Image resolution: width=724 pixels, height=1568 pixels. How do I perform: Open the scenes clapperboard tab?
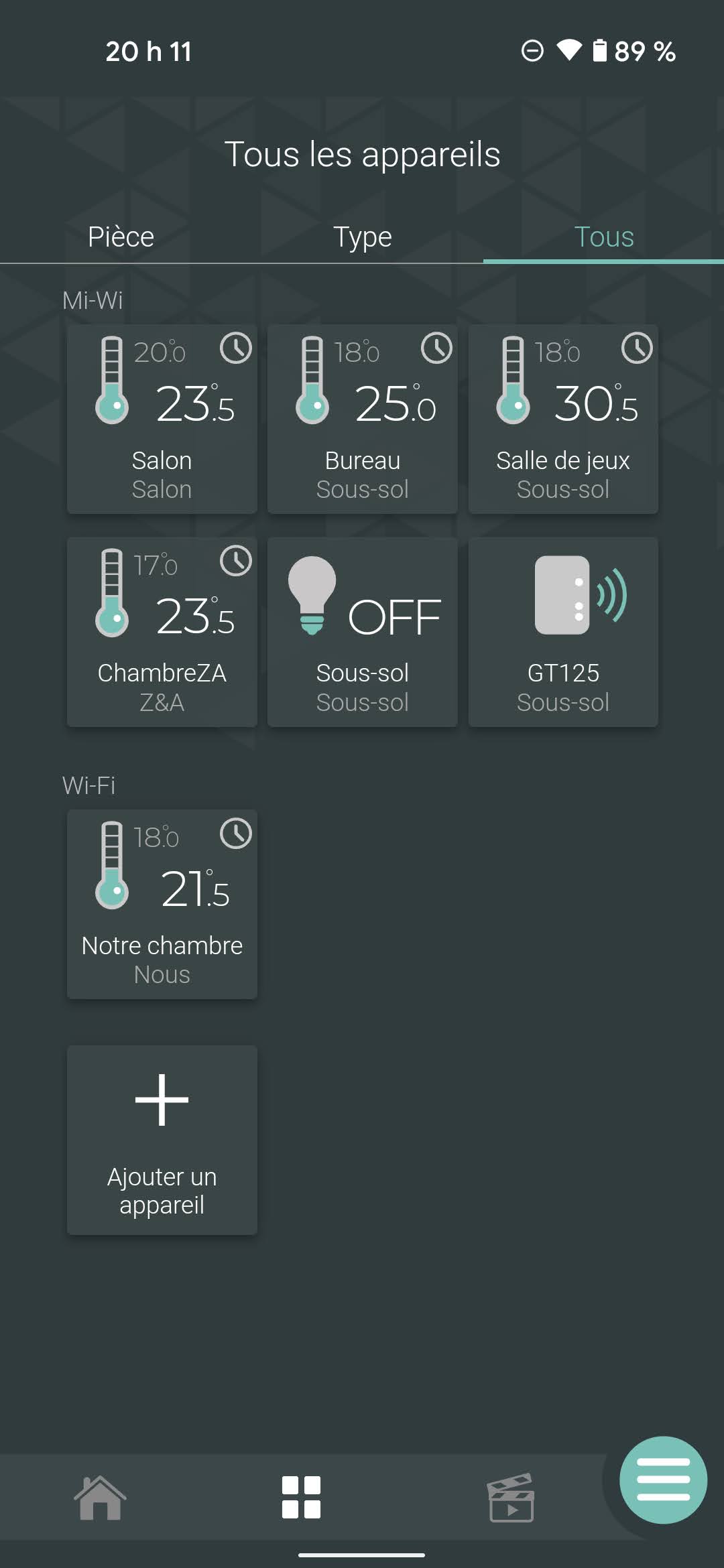[511, 1498]
